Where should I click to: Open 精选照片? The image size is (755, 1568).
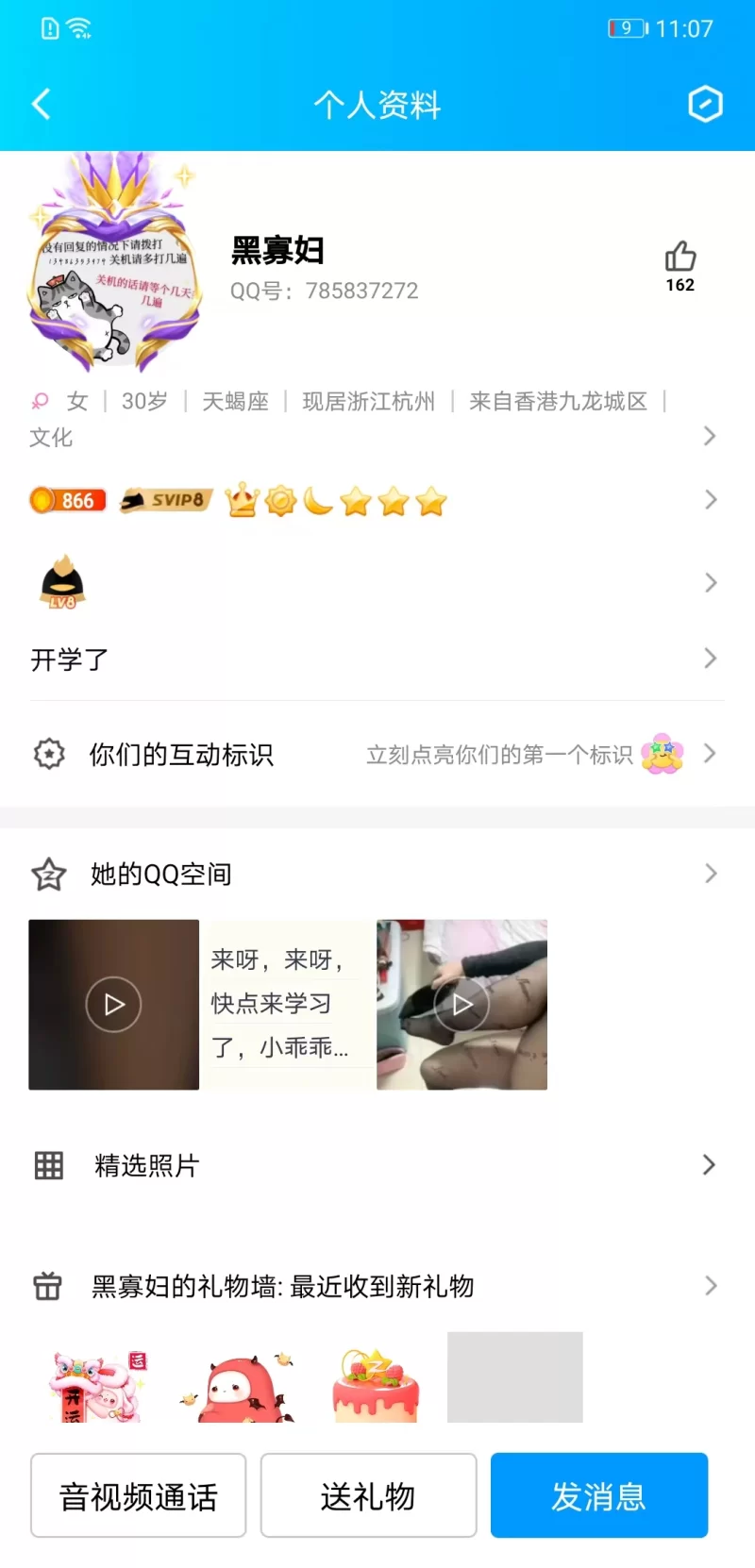tap(377, 1165)
